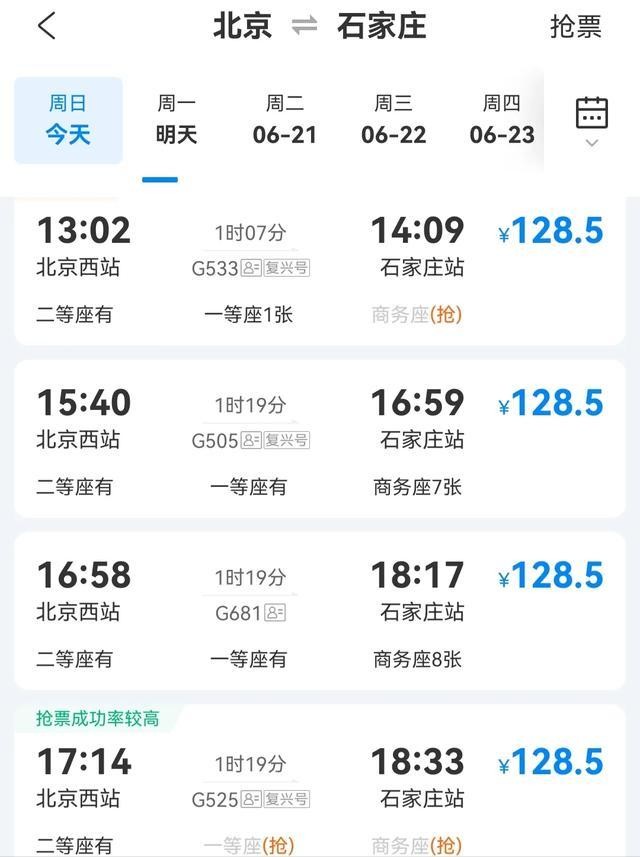640x857 pixels.
Task: Choose the 周三 06-22 date
Action: coord(393,120)
